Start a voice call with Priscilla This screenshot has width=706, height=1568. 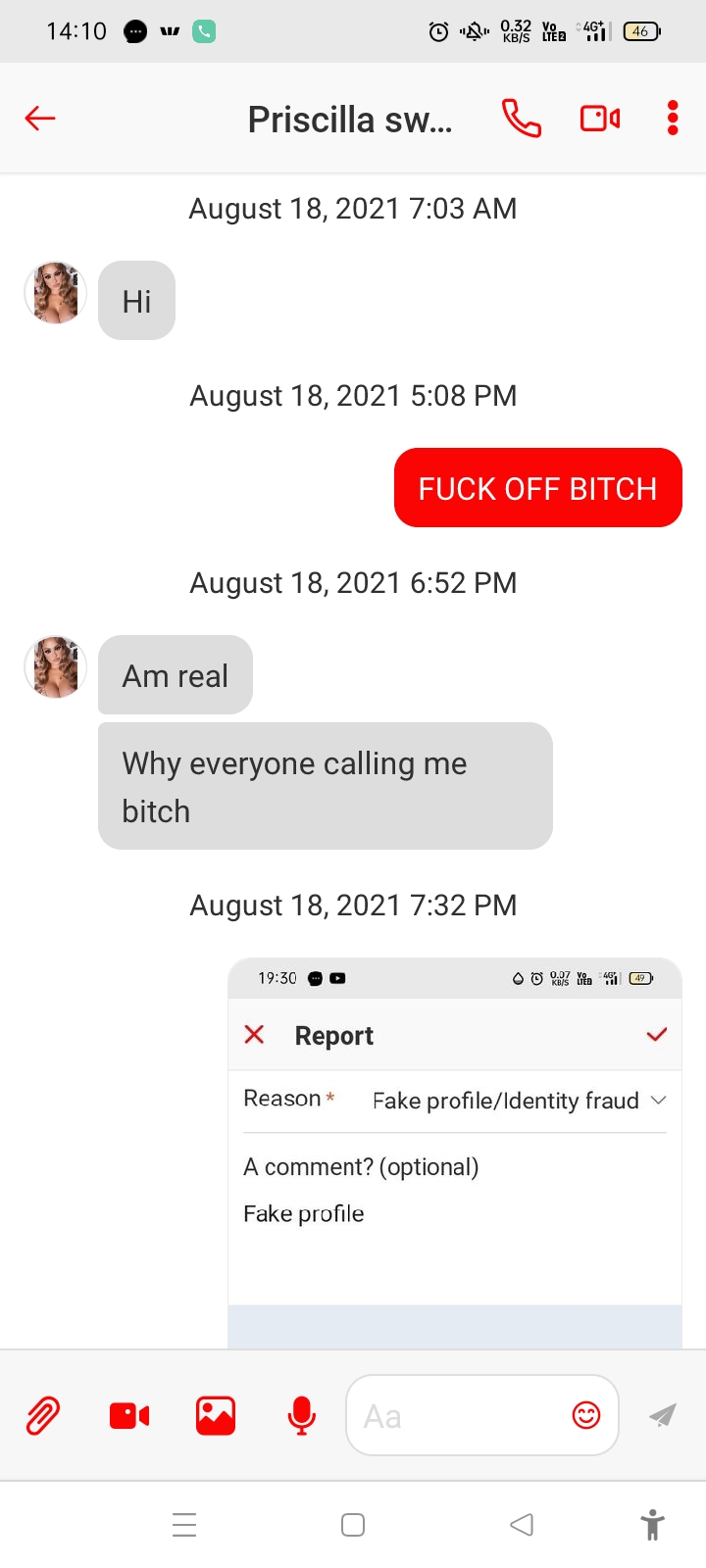click(521, 119)
